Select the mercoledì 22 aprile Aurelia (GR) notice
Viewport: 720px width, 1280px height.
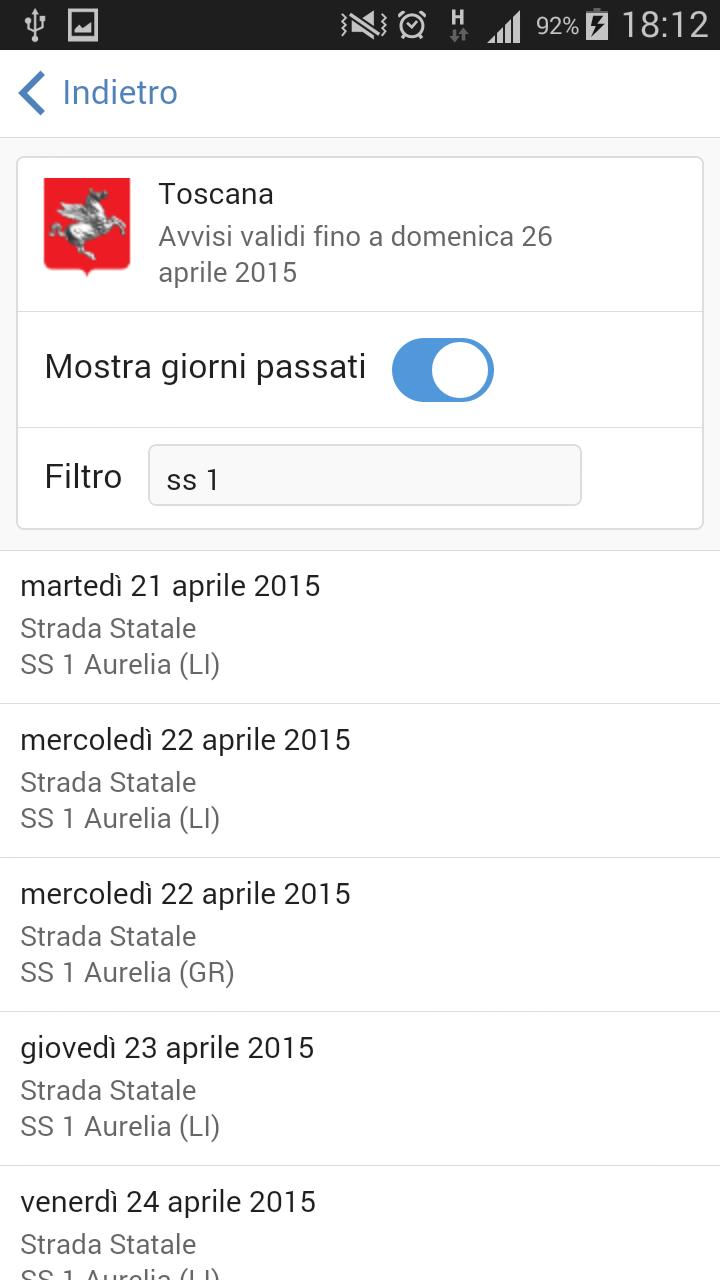click(360, 933)
